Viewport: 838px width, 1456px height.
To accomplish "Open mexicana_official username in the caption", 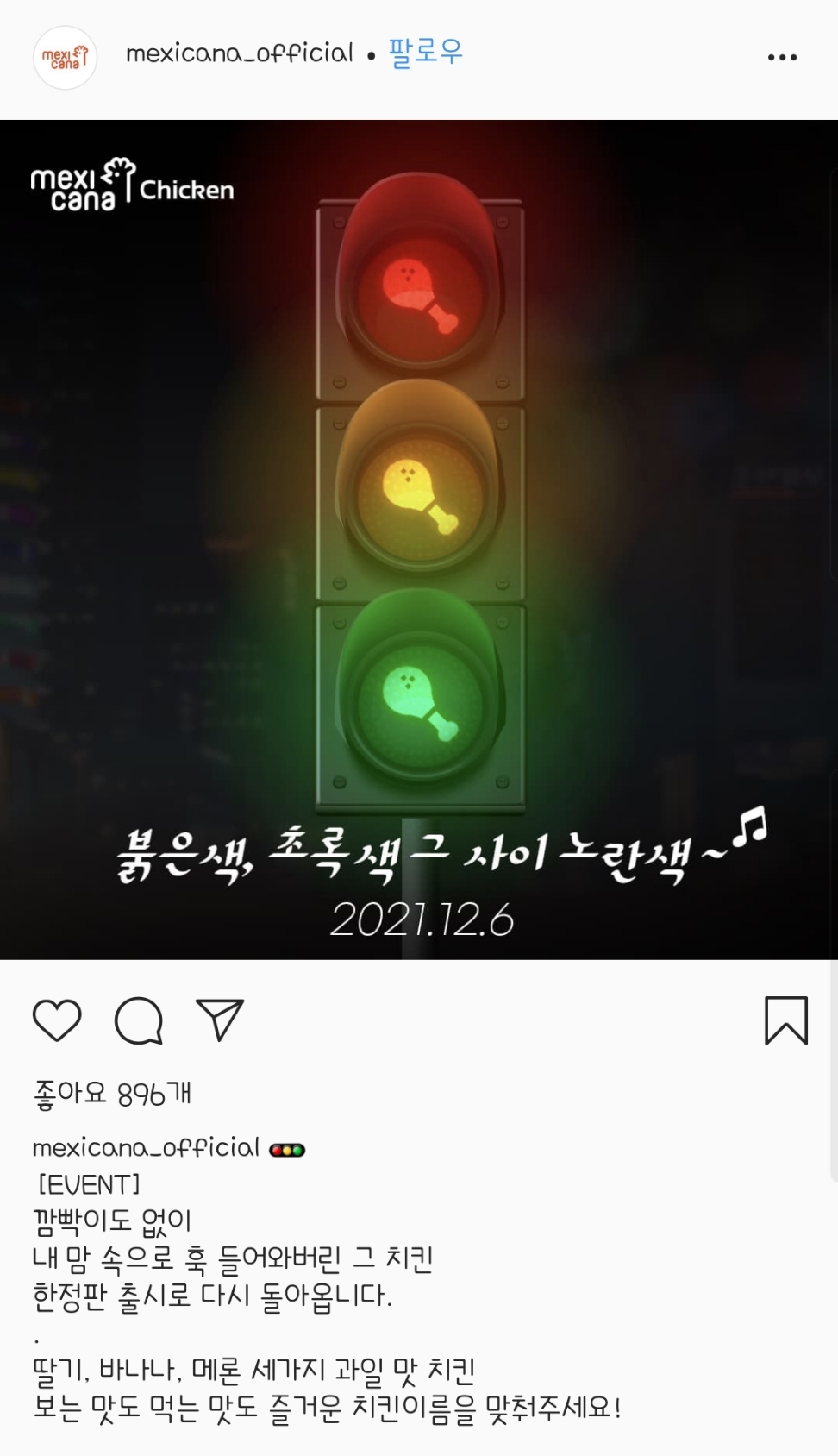I will click(146, 1148).
